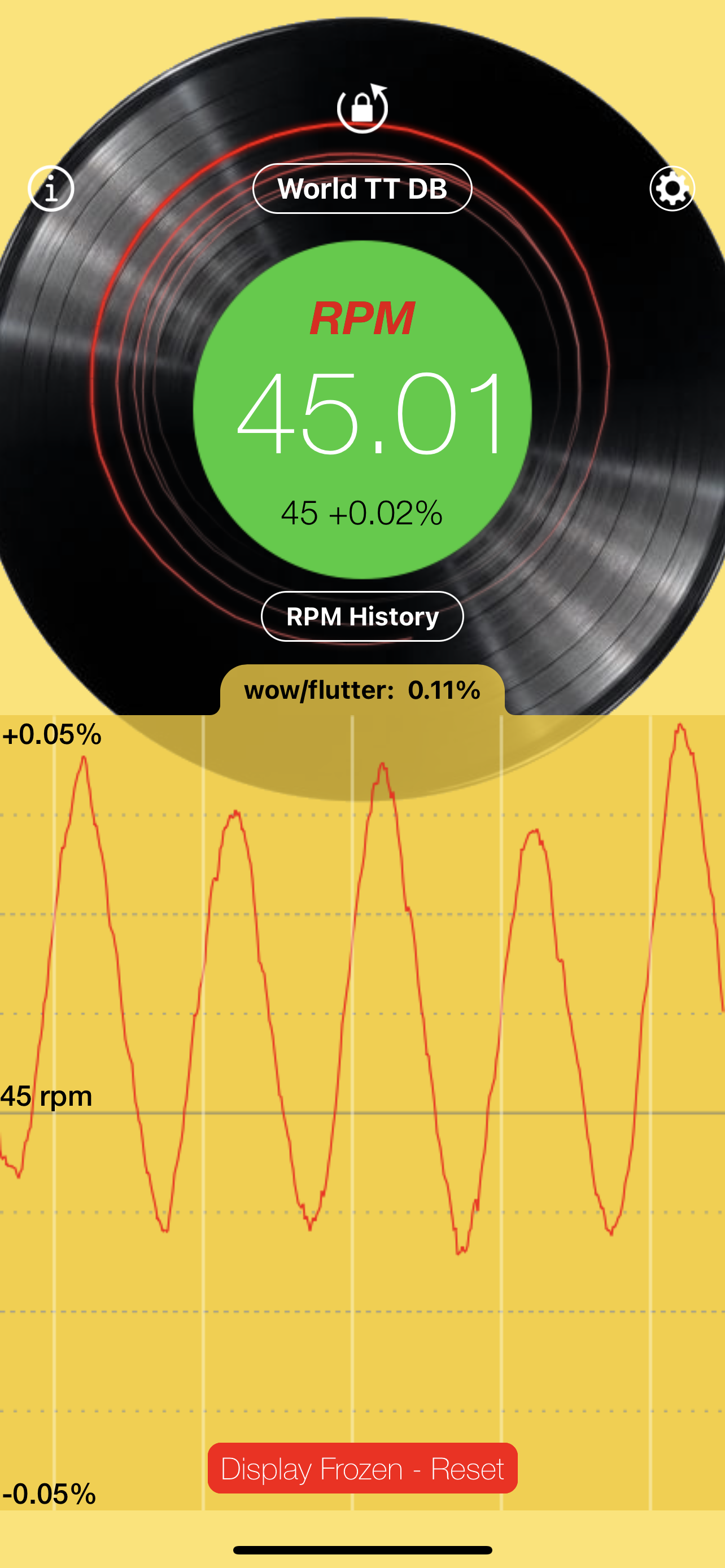Tap the rotation lock icon
This screenshot has width=725, height=1568.
(x=363, y=108)
